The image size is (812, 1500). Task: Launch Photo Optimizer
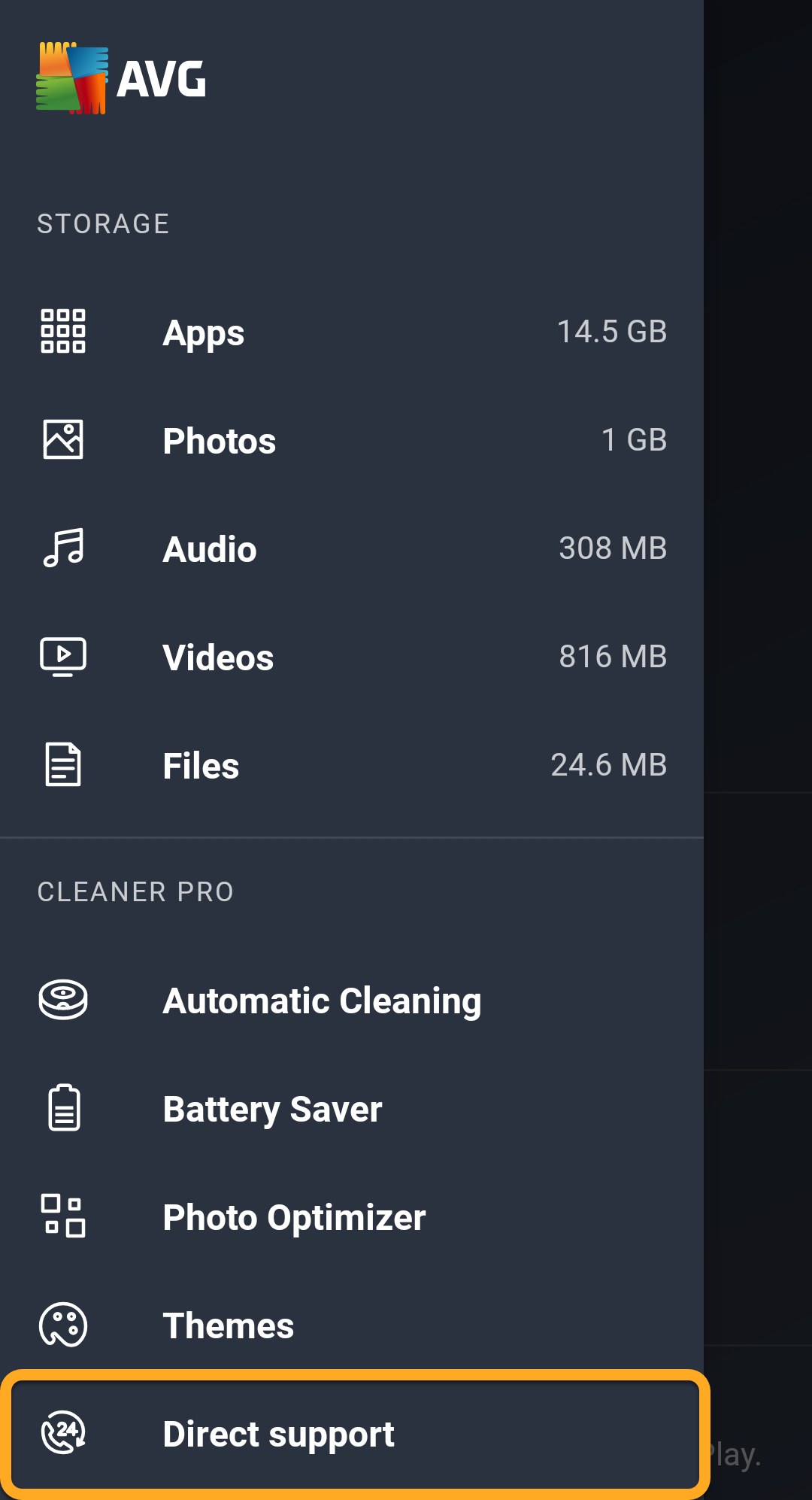pos(352,1217)
